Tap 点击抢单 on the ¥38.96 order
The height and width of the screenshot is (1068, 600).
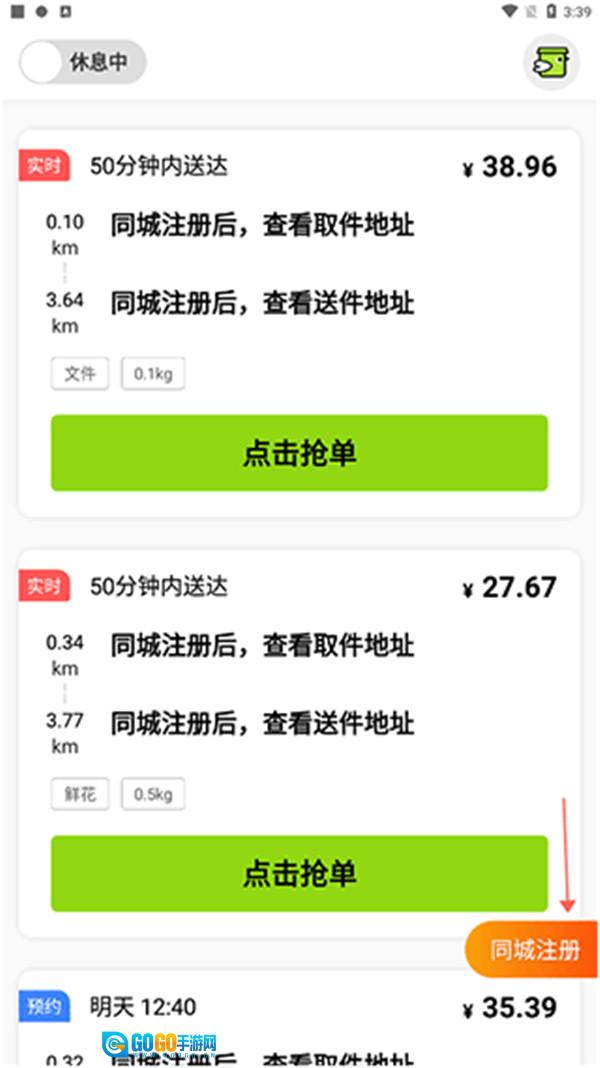[x=299, y=453]
